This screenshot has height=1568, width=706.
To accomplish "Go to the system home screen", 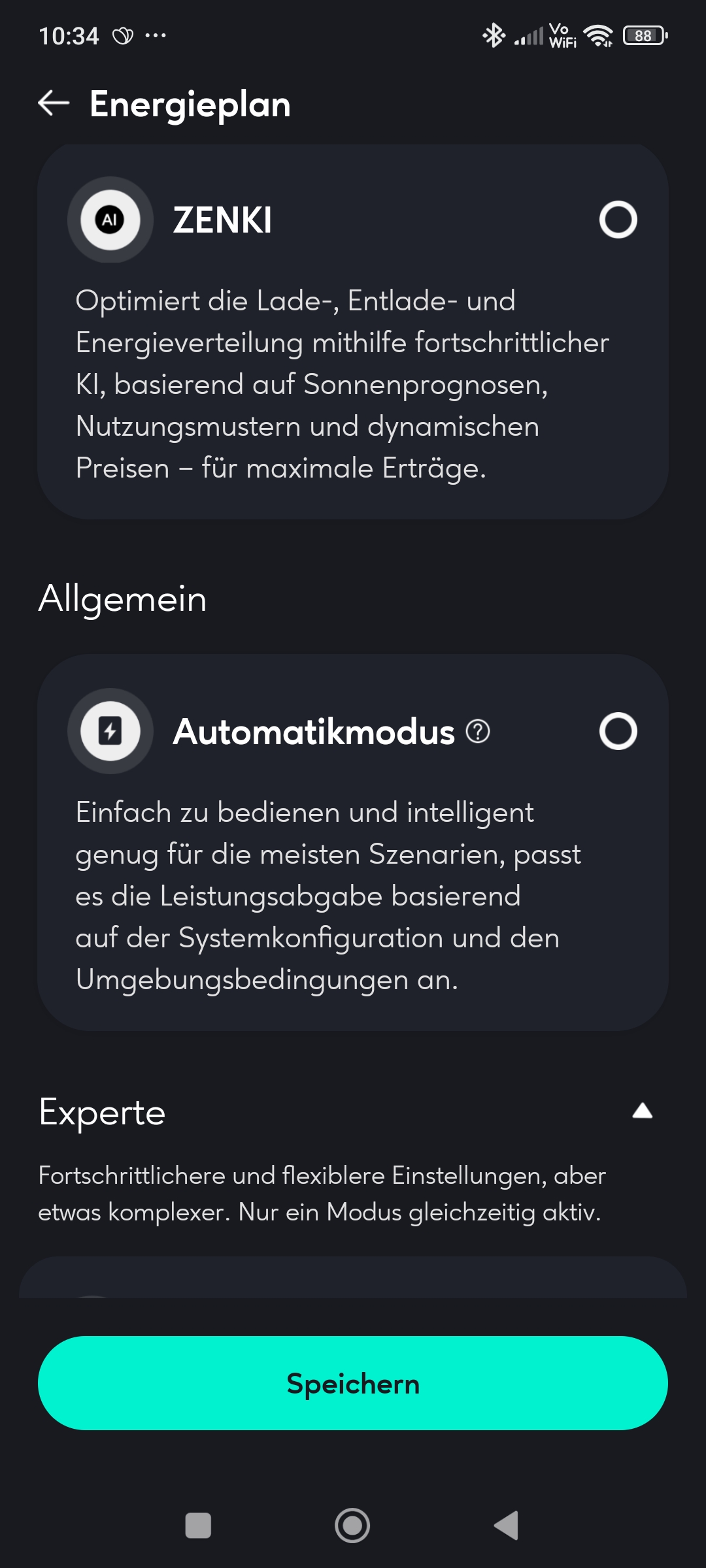I will click(352, 1526).
